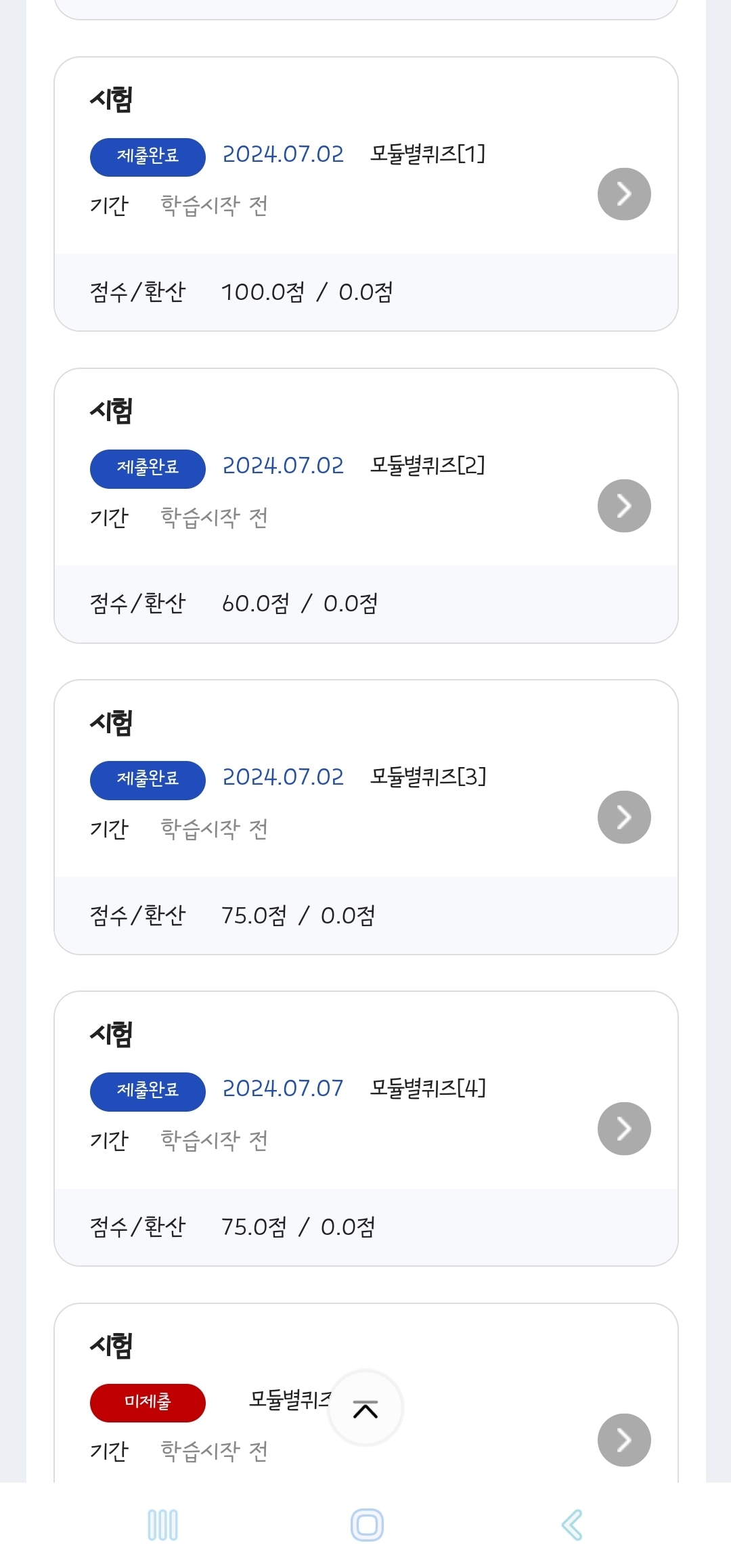Tap the scroll-to-top floating button

click(x=365, y=1408)
